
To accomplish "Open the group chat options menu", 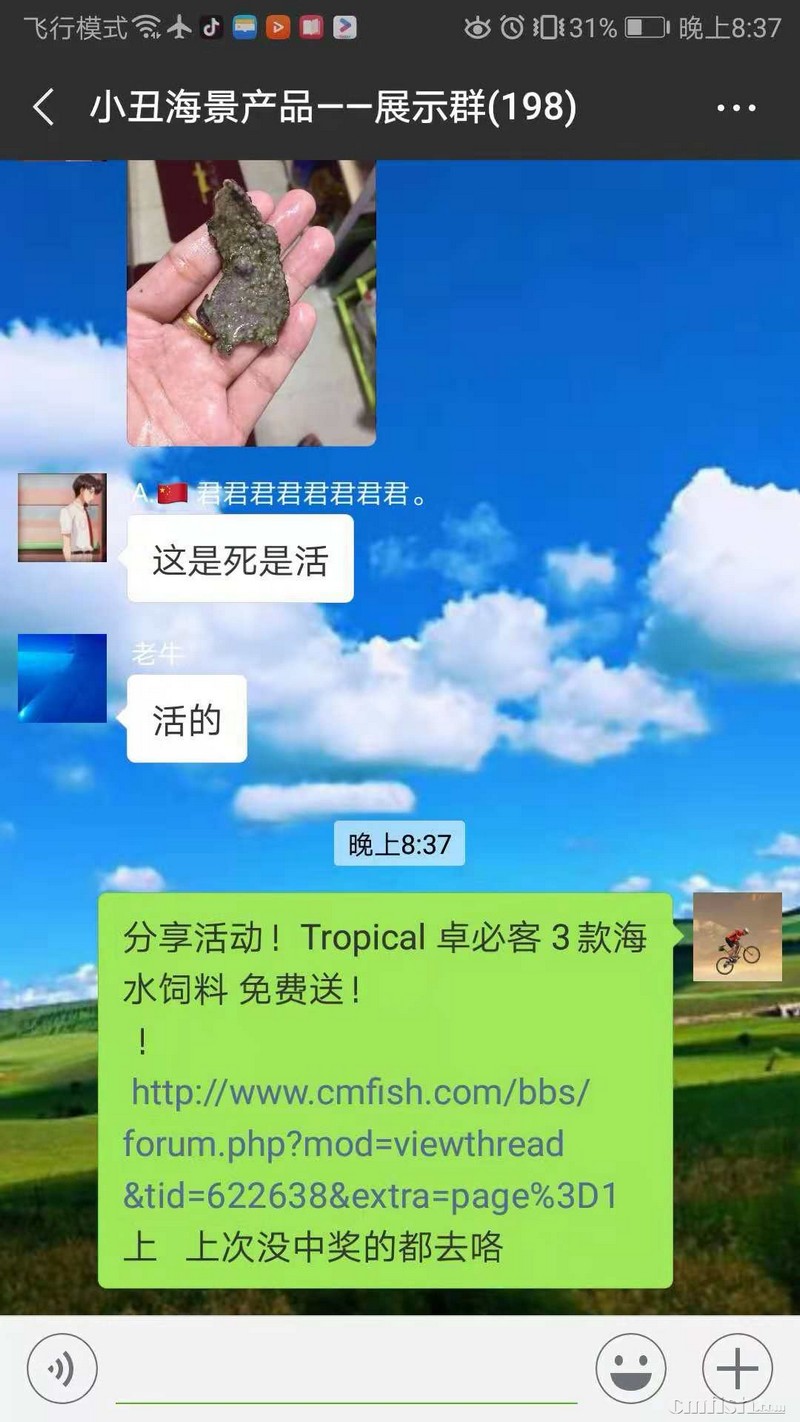I will point(735,108).
